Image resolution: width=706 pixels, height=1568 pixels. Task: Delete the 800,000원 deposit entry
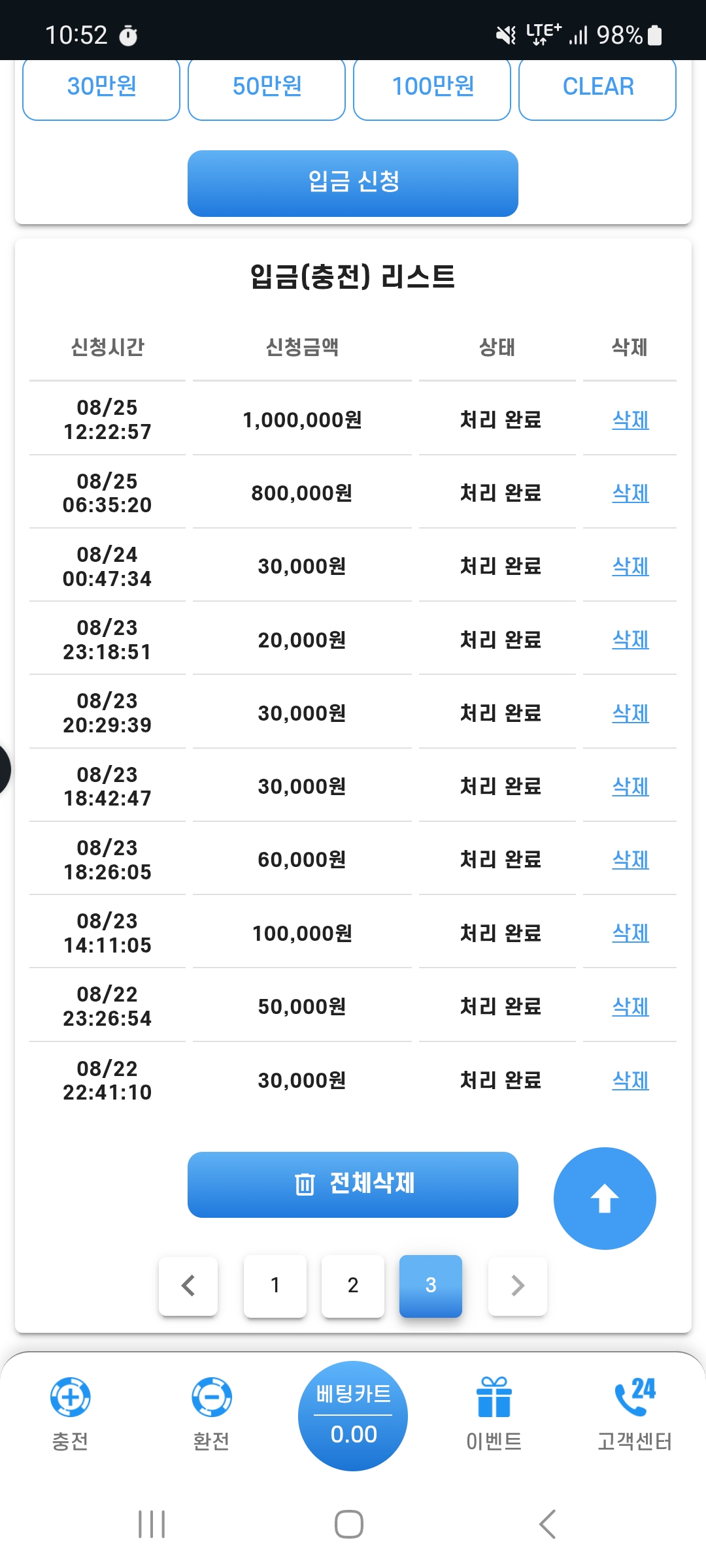[630, 493]
